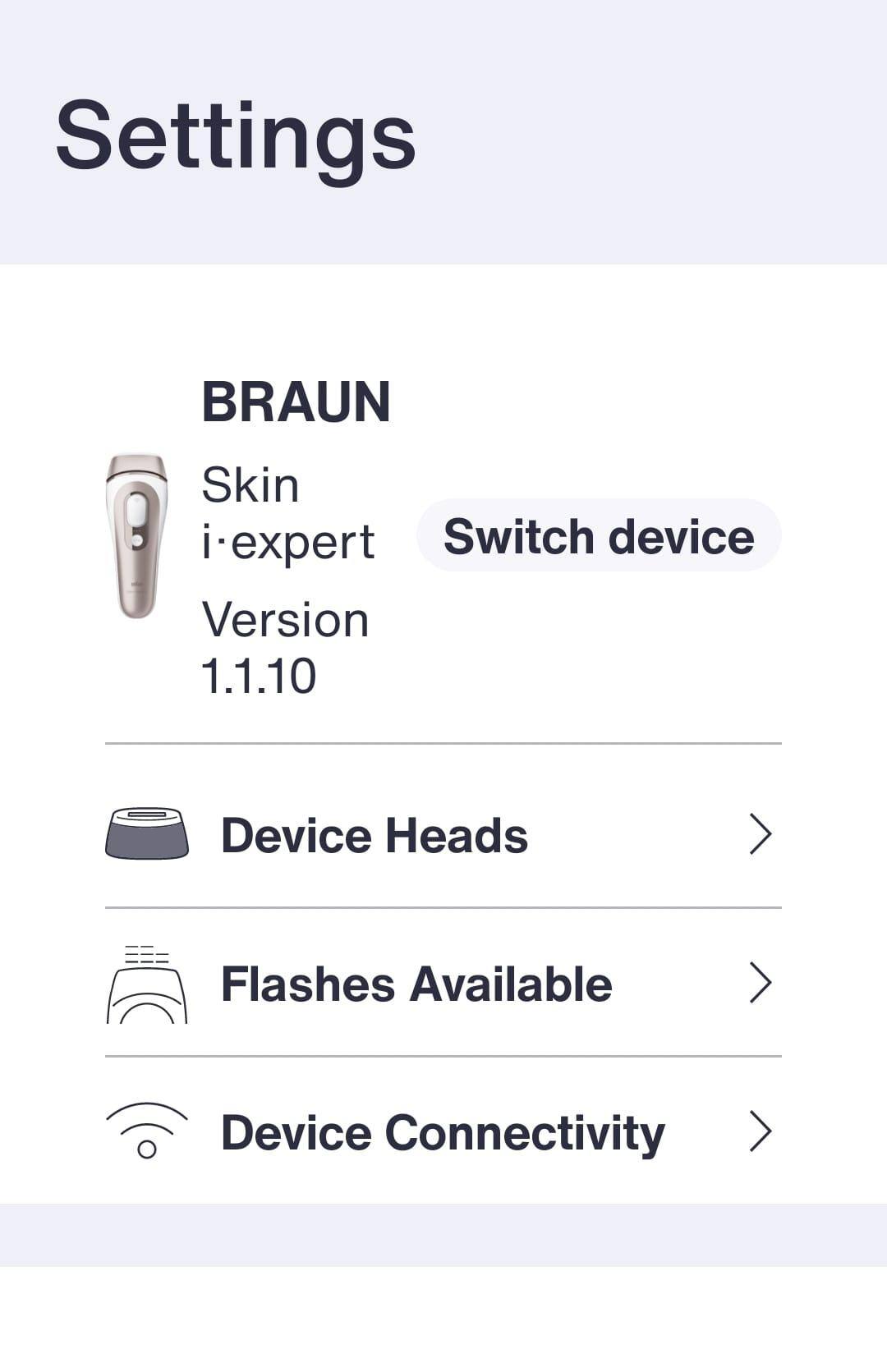The width and height of the screenshot is (887, 1372).
Task: Go to Device Connectivity
Action: click(443, 1132)
